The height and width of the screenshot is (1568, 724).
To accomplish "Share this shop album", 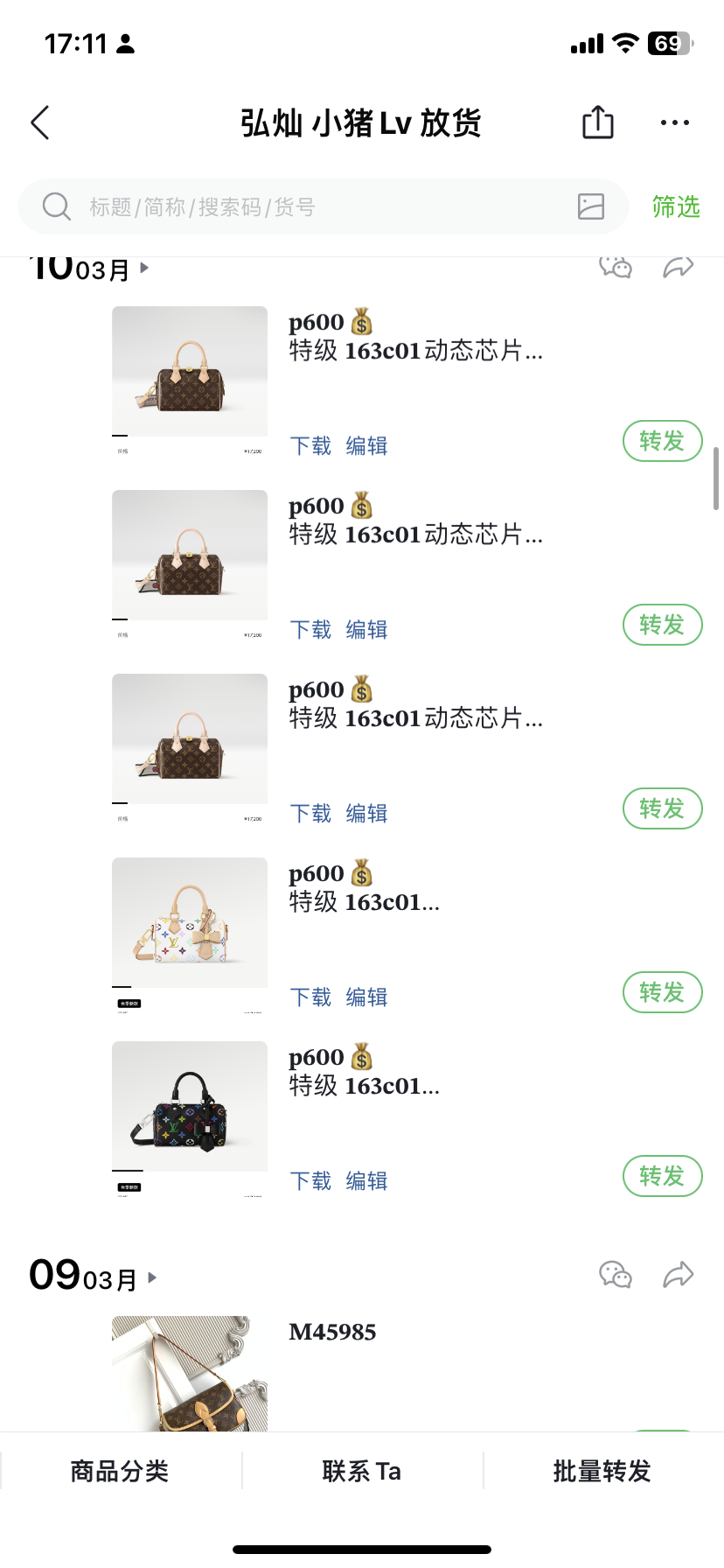I will click(x=598, y=122).
